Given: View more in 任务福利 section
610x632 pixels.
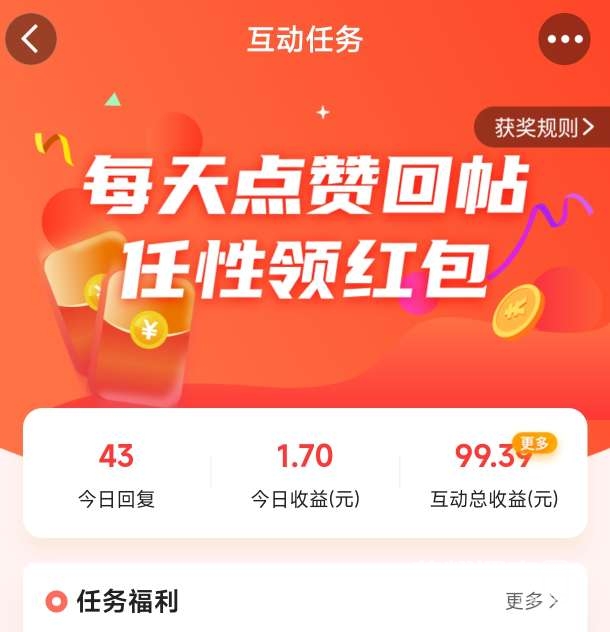Looking at the screenshot, I should [x=532, y=601].
